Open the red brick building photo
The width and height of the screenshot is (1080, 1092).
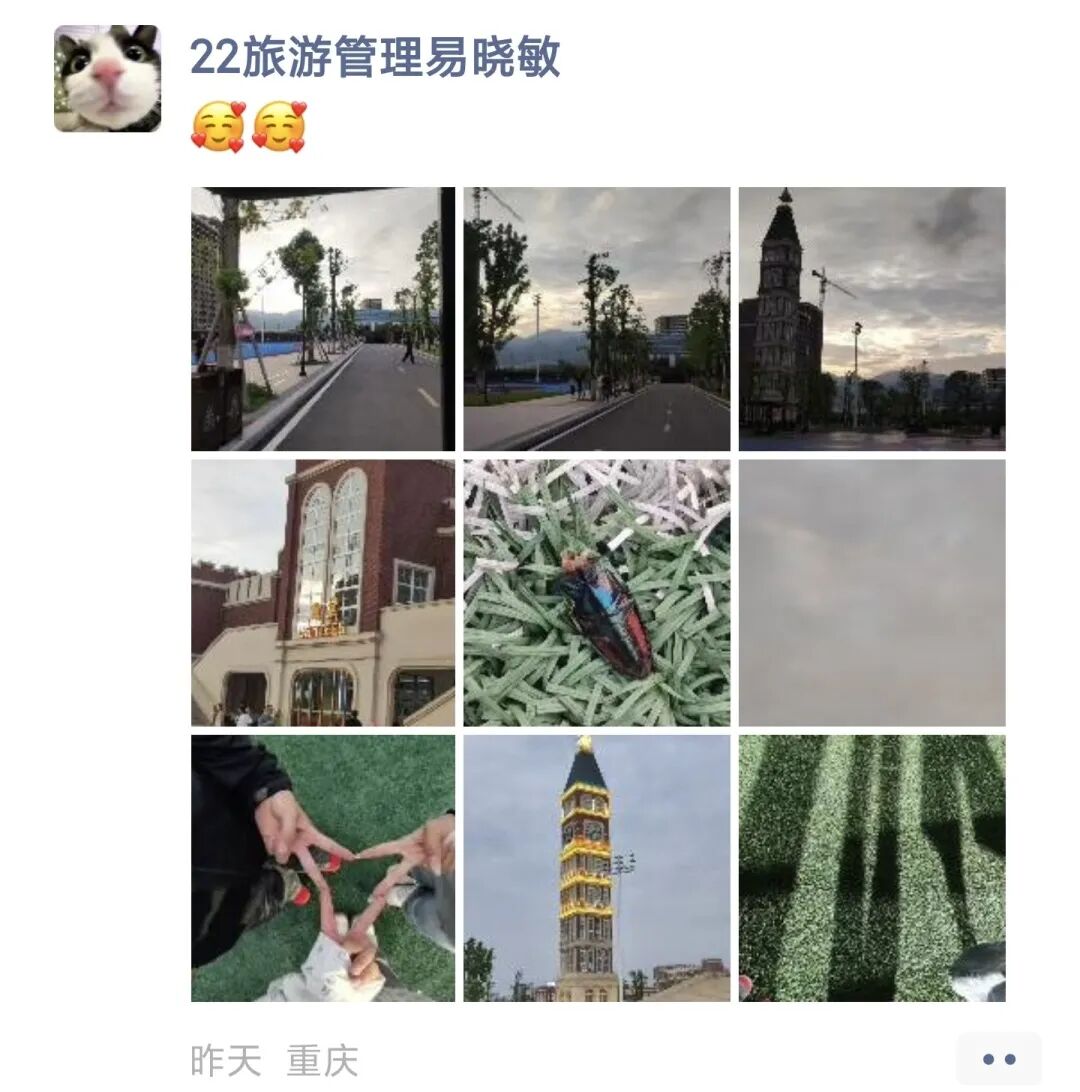[x=322, y=592]
